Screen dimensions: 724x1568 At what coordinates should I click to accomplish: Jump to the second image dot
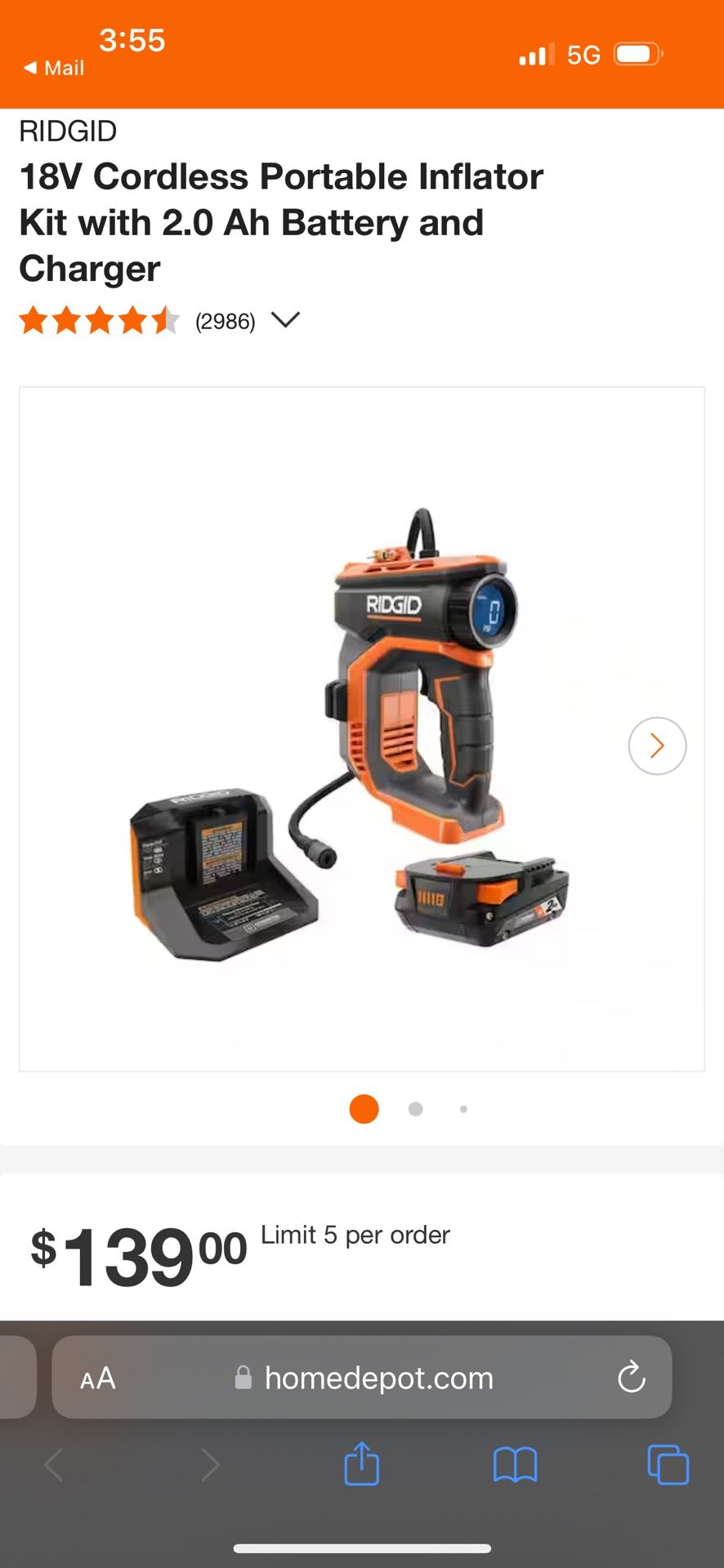point(415,1109)
